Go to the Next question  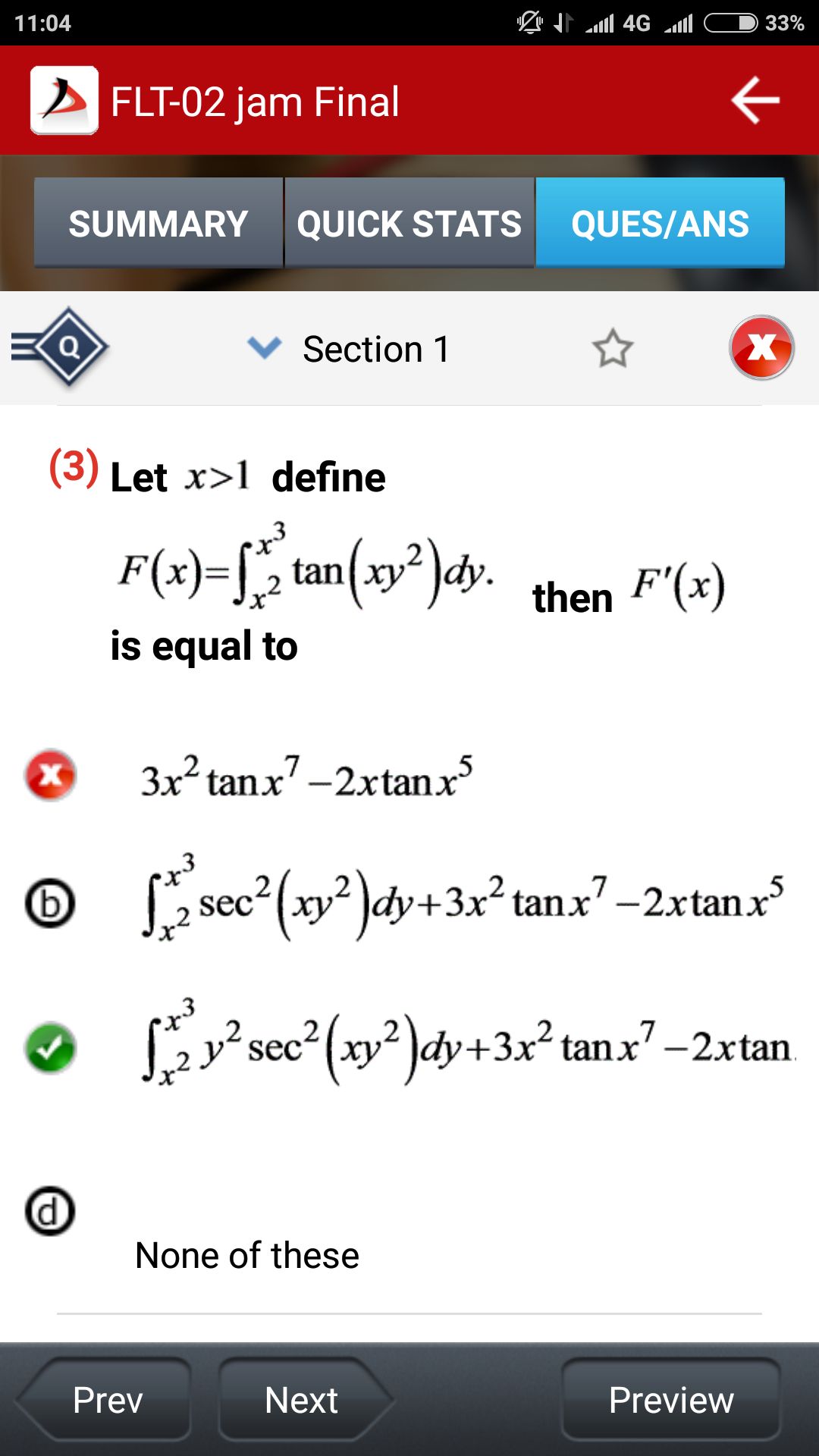[302, 1399]
